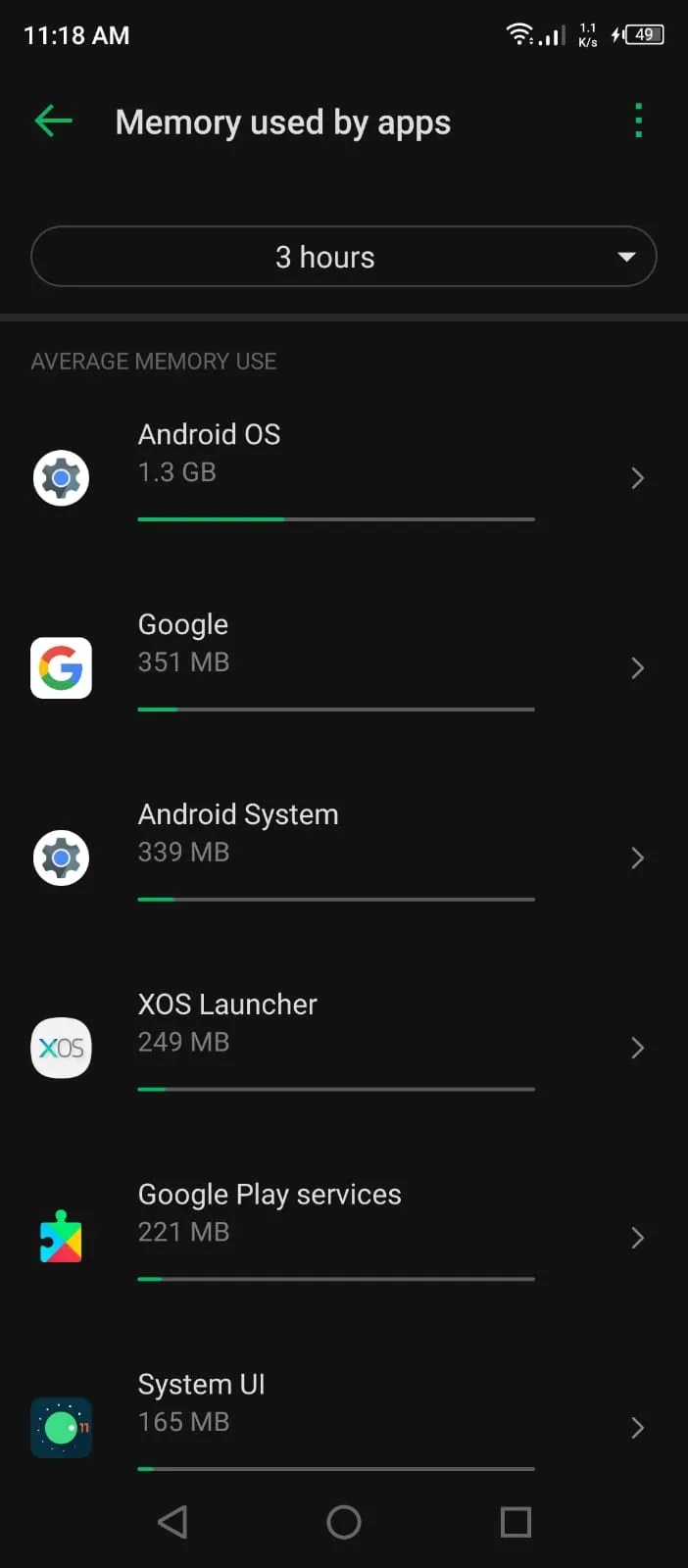Open Android OS memory details

pos(343,477)
